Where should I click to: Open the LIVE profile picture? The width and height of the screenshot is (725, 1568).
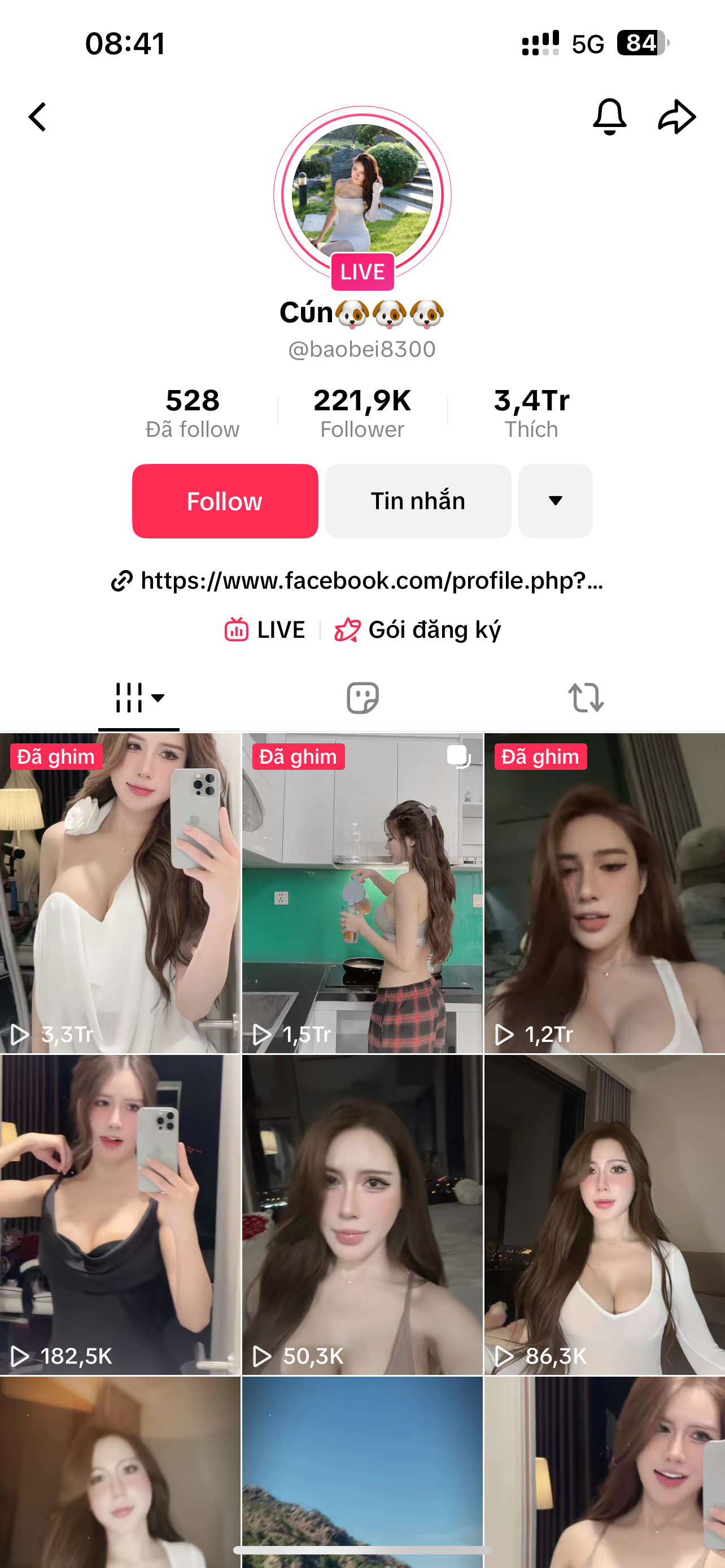[x=362, y=195]
